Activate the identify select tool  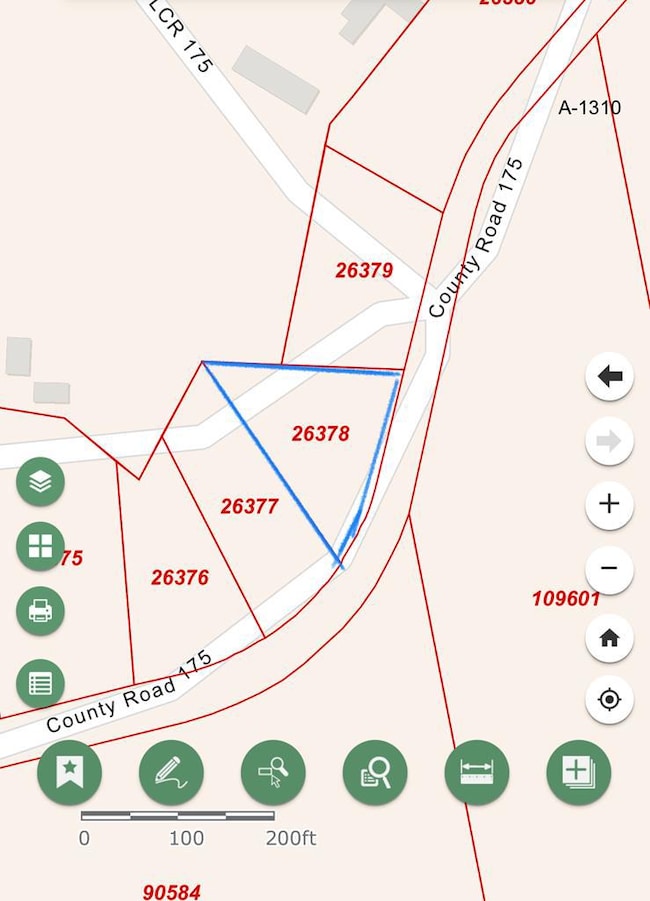click(x=273, y=773)
